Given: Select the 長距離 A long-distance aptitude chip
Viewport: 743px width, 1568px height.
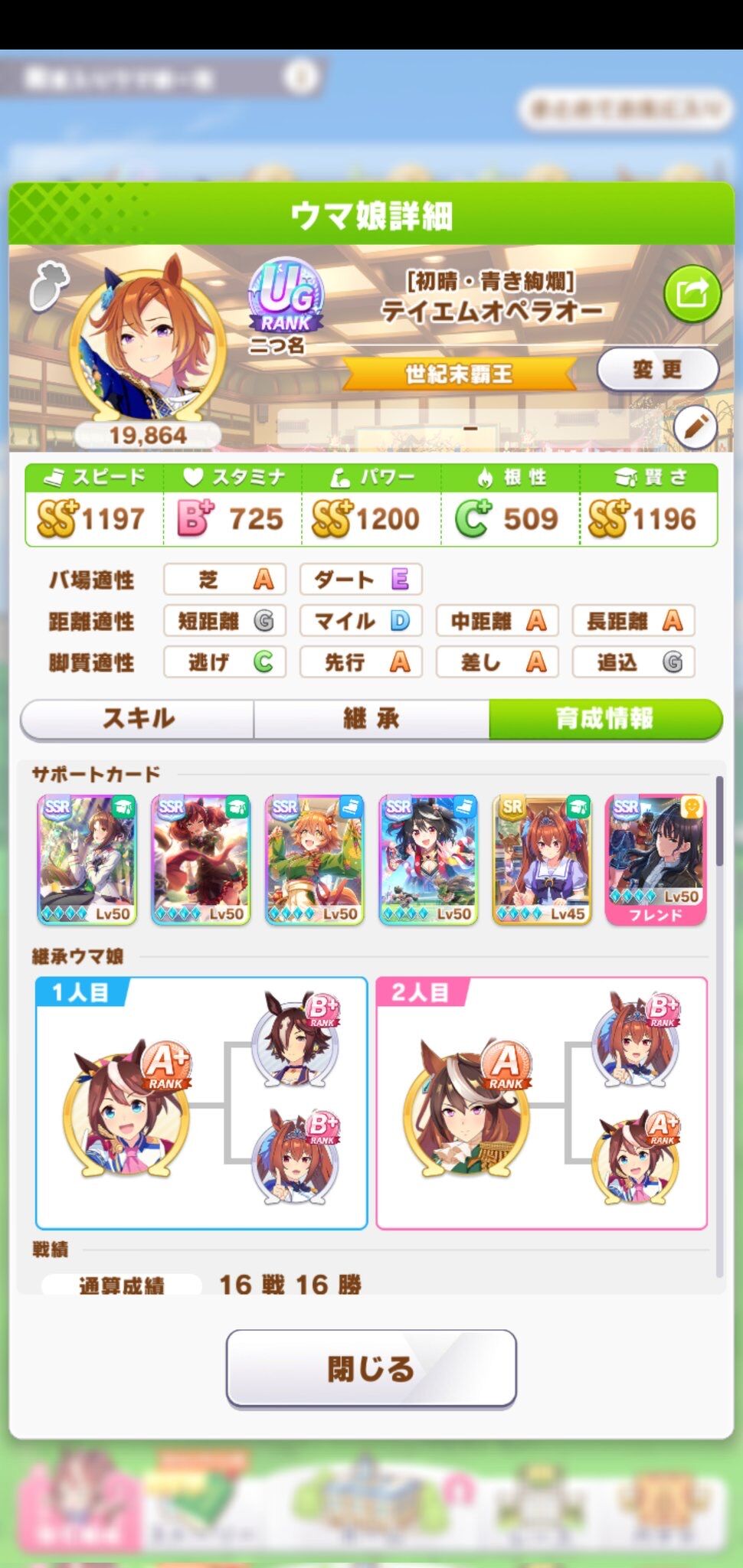Looking at the screenshot, I should point(633,622).
